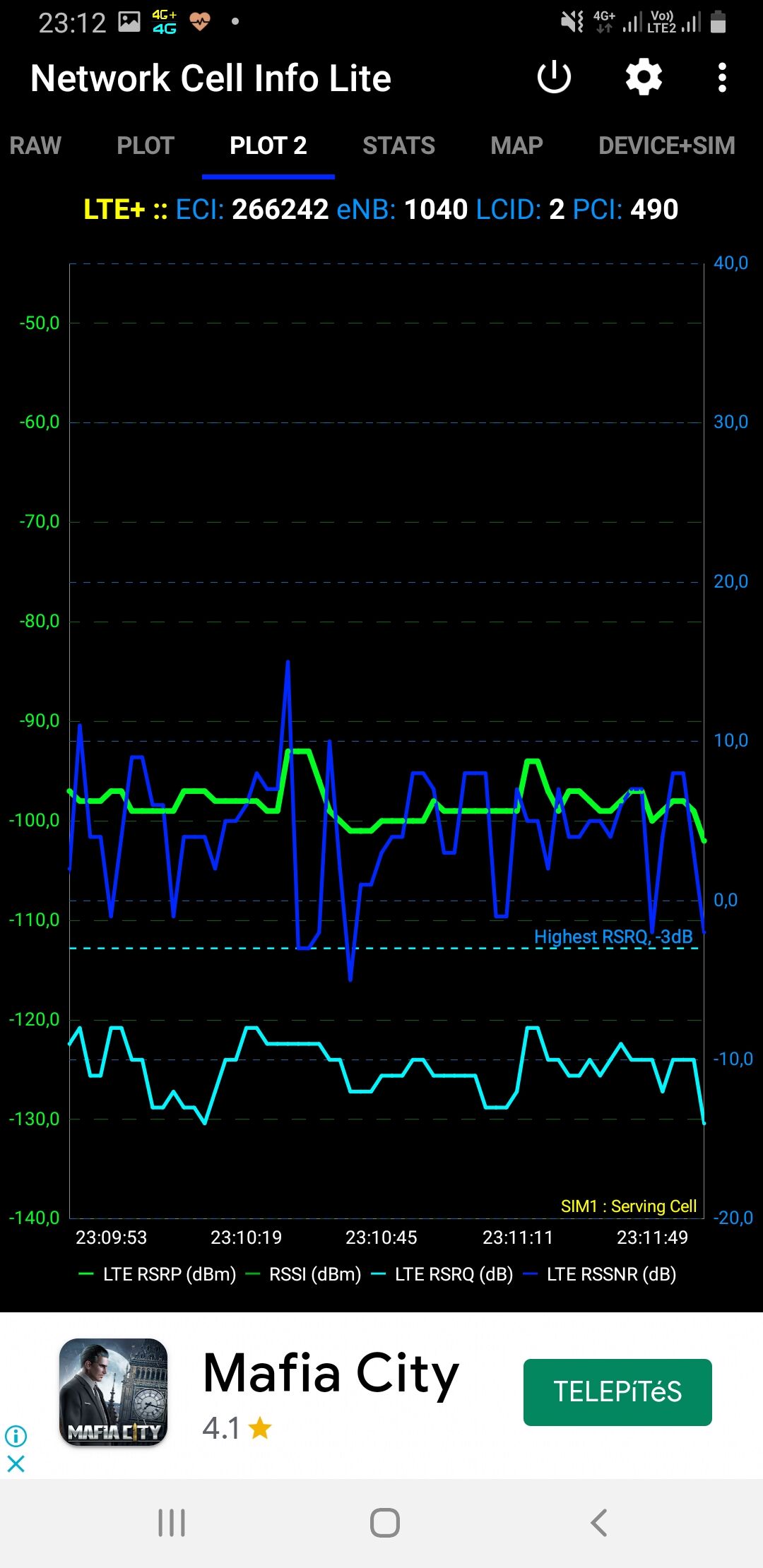Go to the MAP tab
Viewport: 763px width, 1568px height.
click(516, 145)
